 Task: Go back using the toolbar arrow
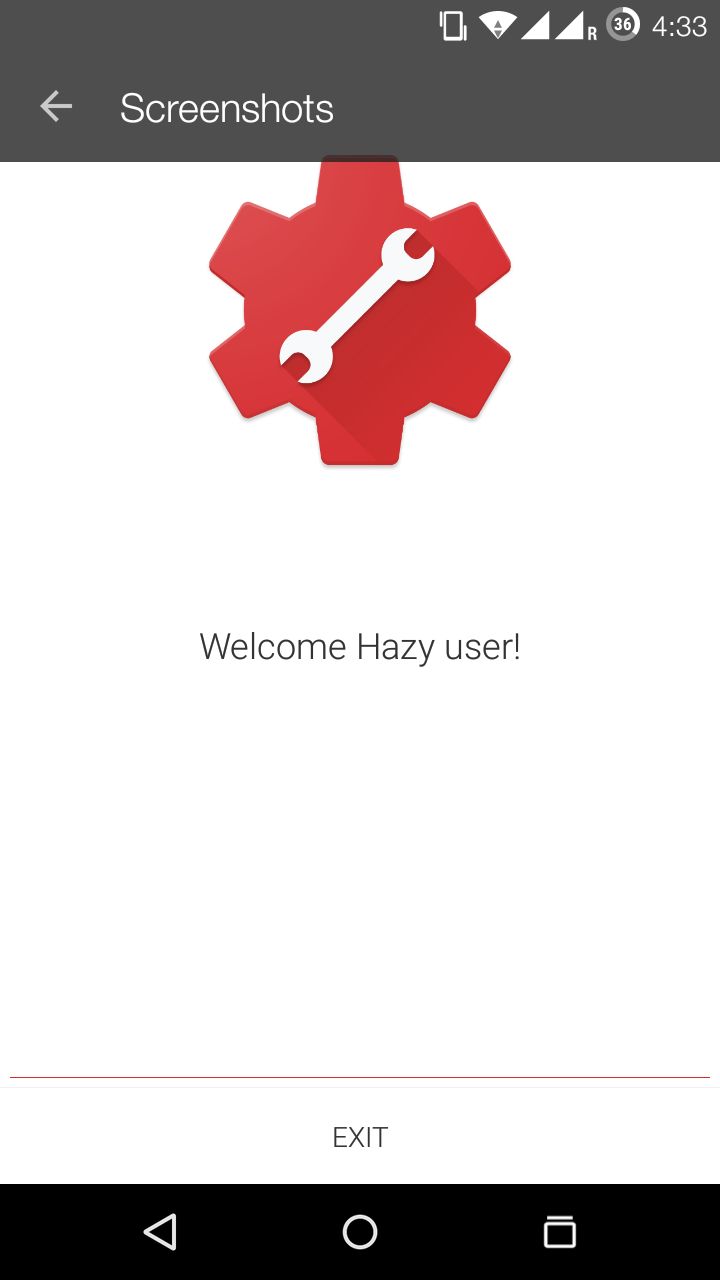(x=56, y=107)
